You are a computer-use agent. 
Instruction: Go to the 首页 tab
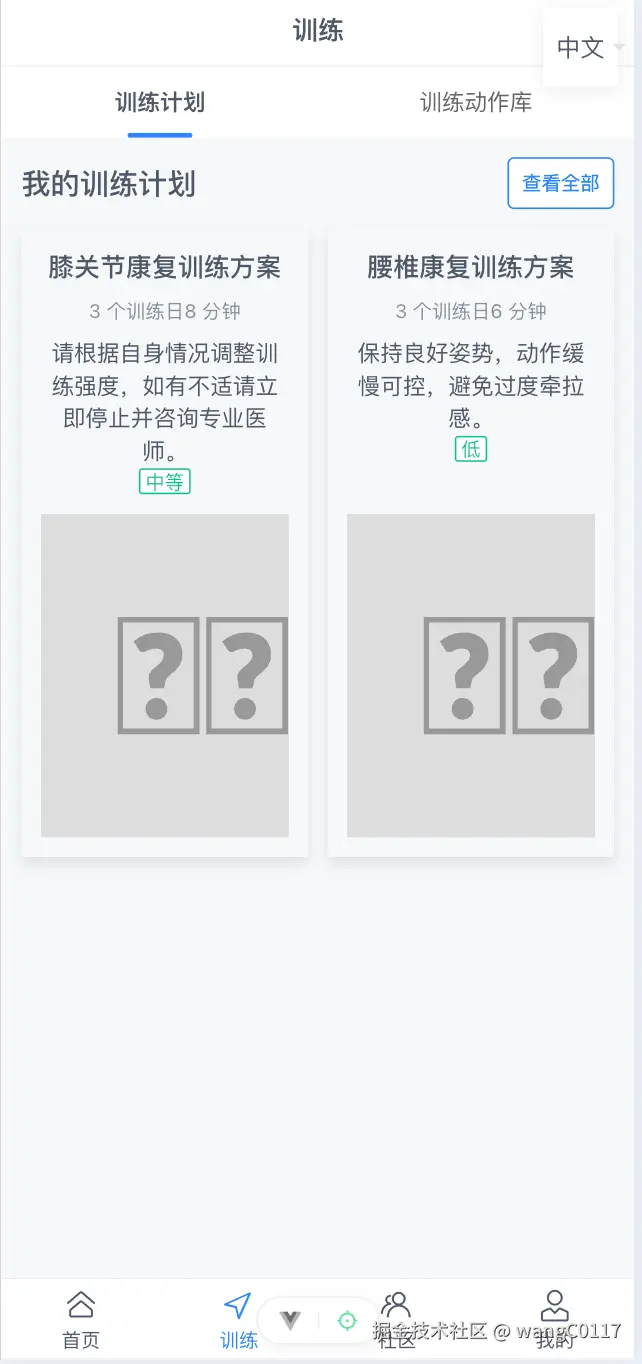tap(81, 1318)
